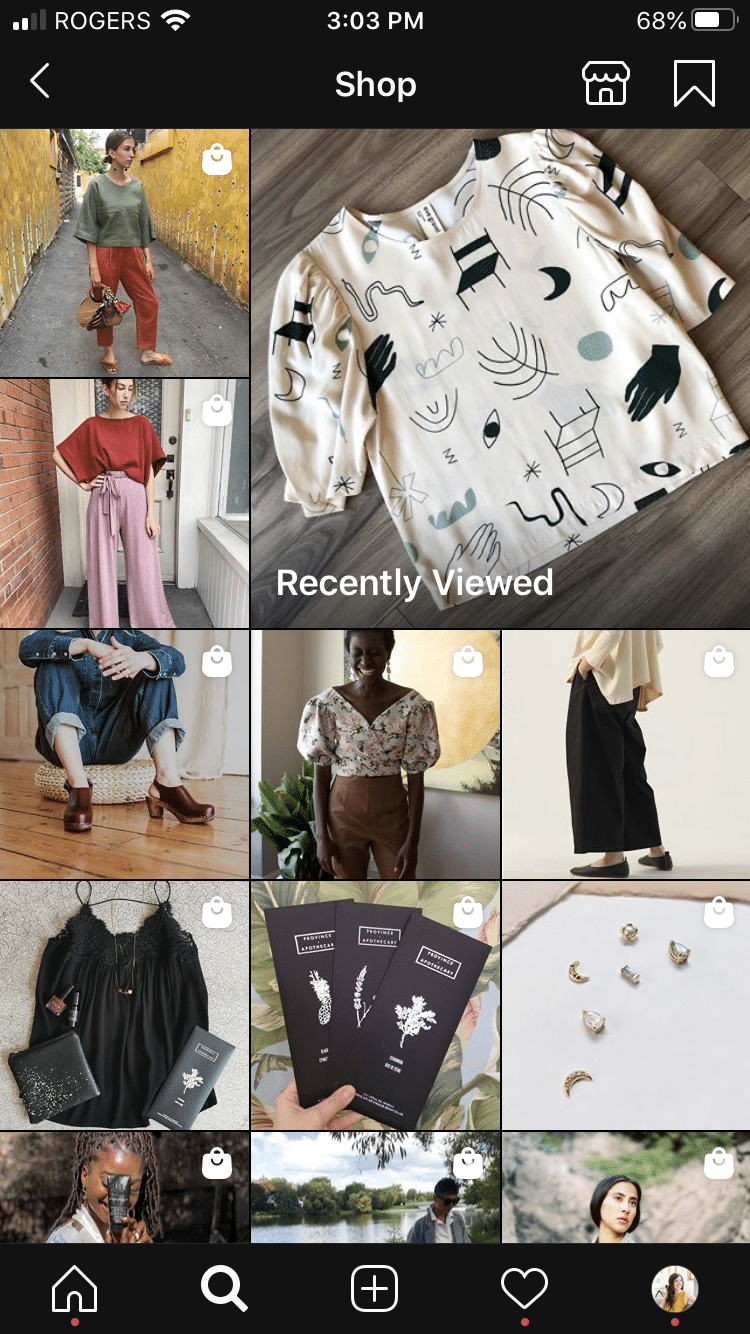Open the red top and pink trousers post
The width and height of the screenshot is (750, 1334).
[124, 502]
